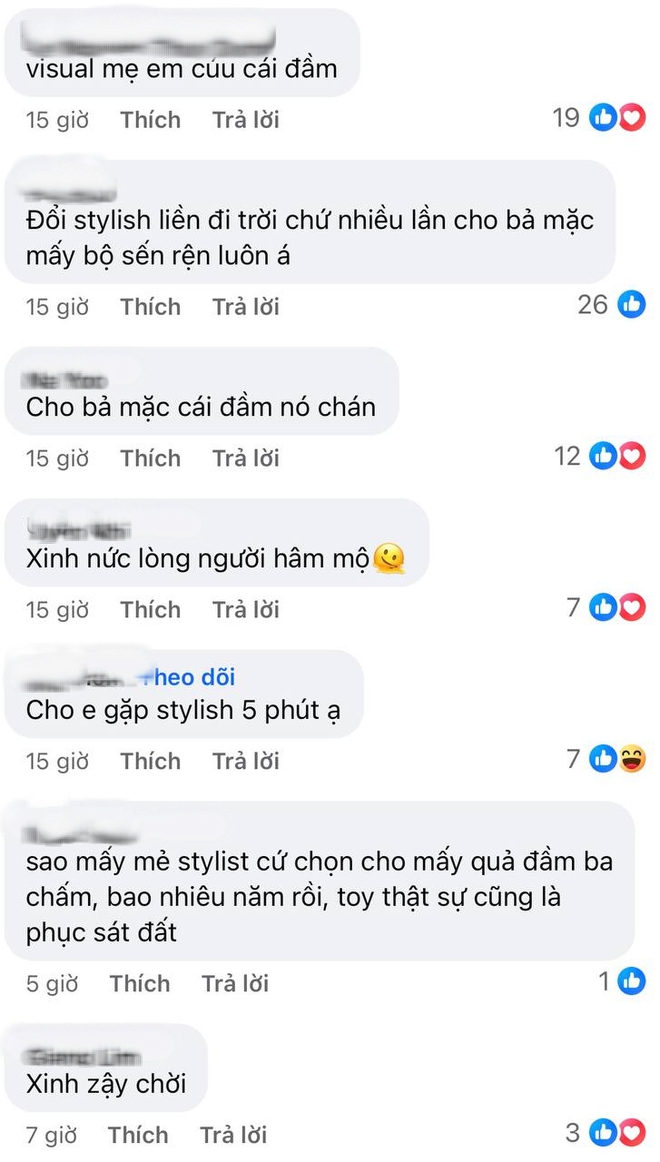View the 26 reactions on the "Đổi stylish" comment
Screen dimensions: 660x1162
[x=611, y=305]
